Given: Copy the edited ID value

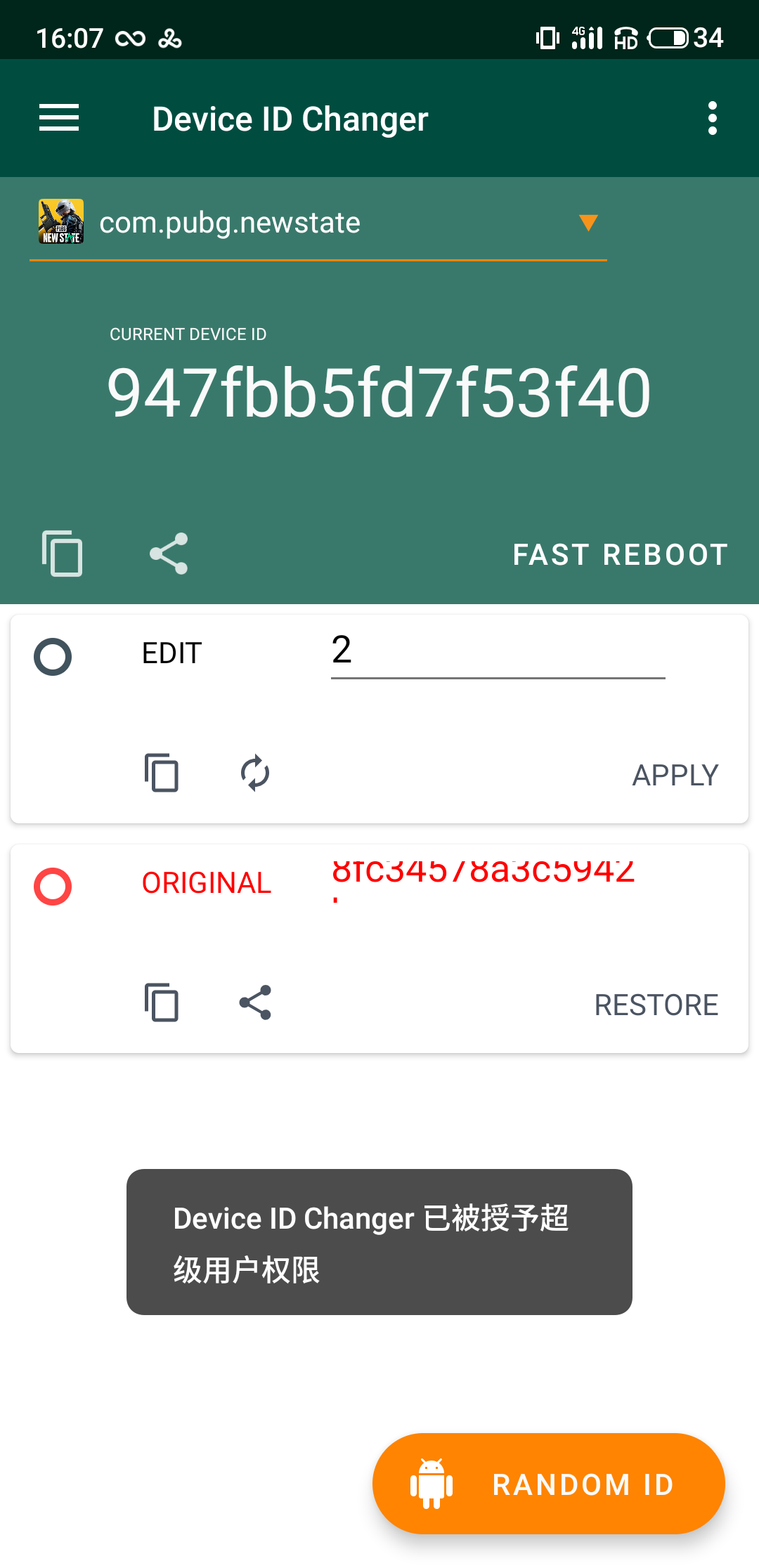Looking at the screenshot, I should click(x=162, y=773).
